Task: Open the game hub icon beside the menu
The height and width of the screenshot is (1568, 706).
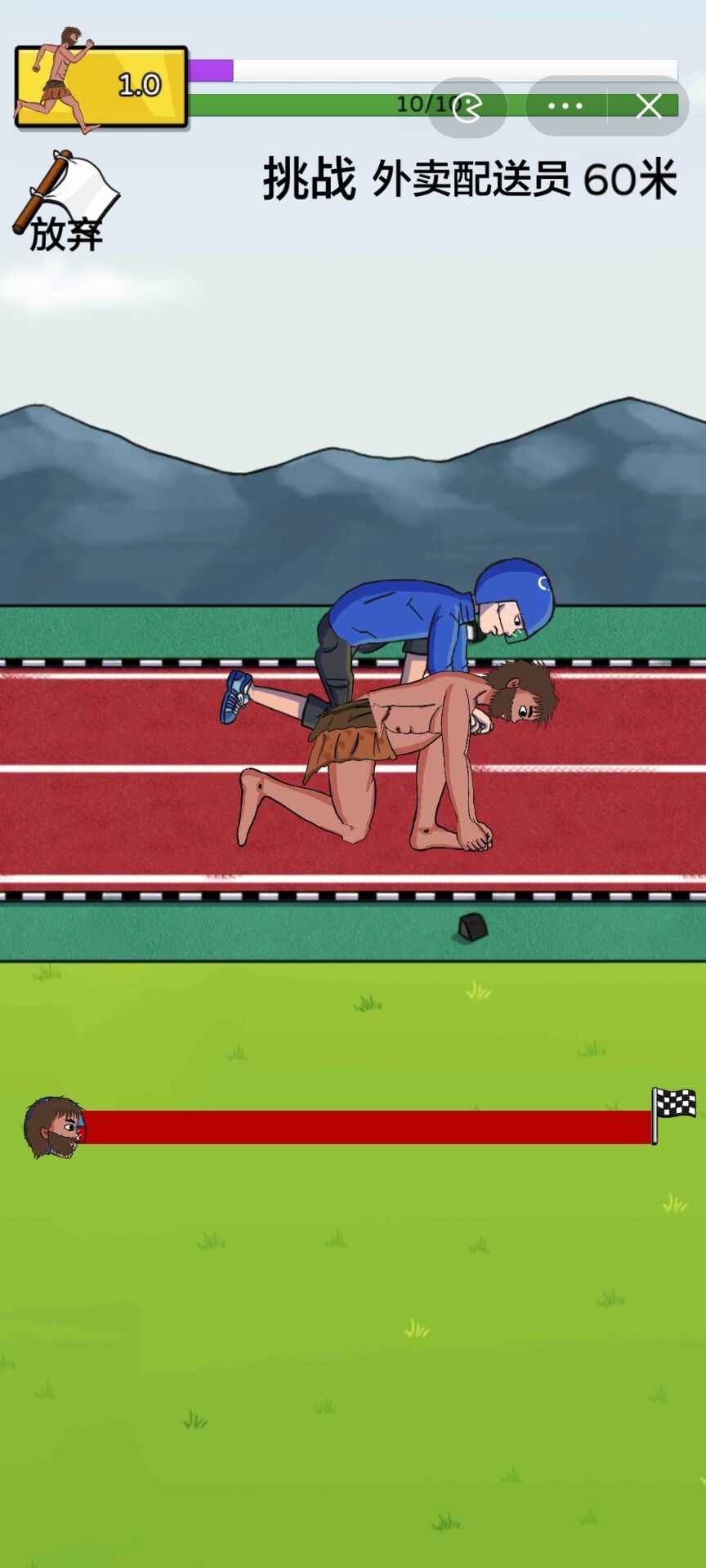Action: [x=467, y=107]
